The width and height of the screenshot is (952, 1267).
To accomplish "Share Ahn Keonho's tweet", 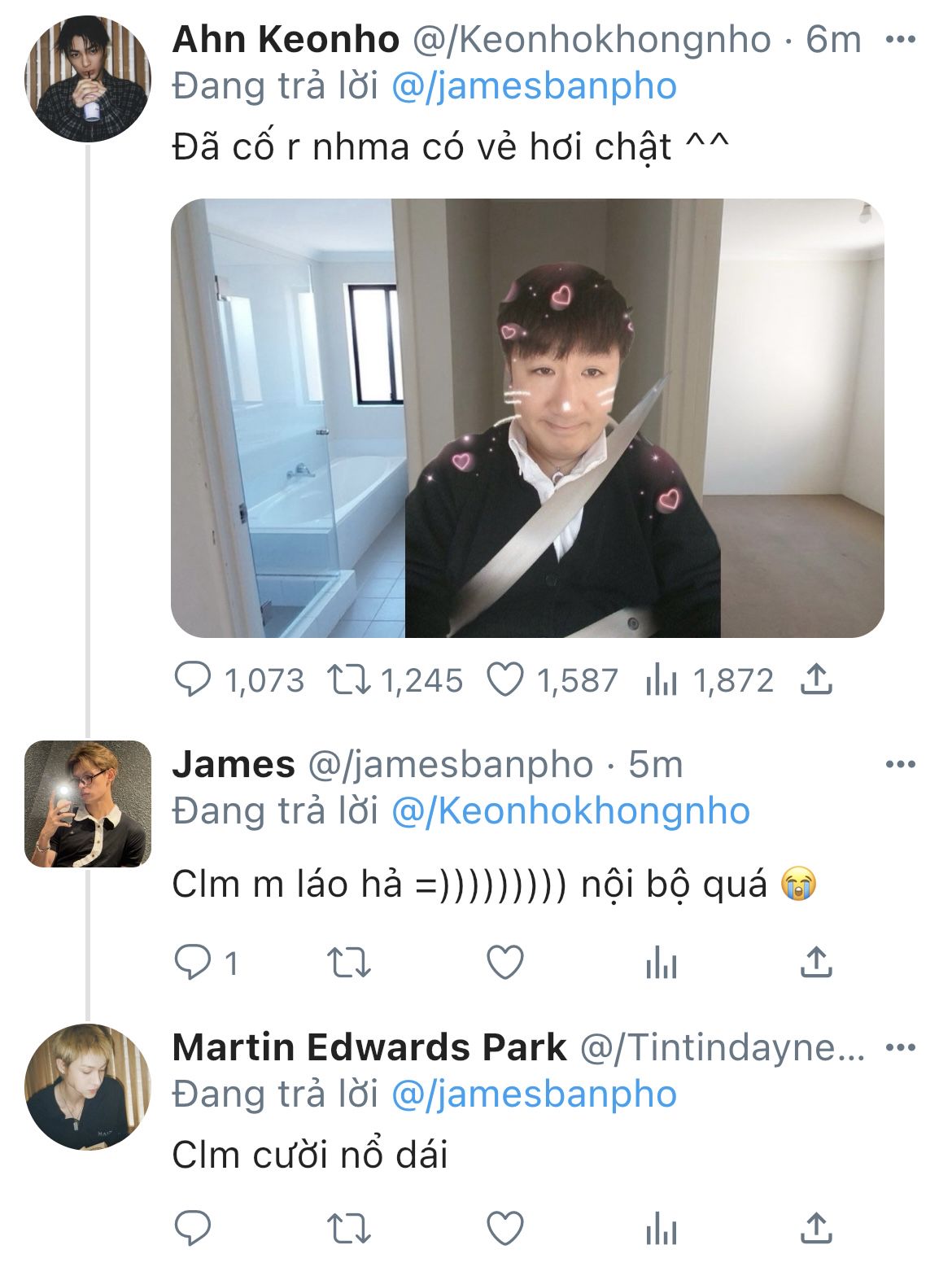I will pyautogui.click(x=816, y=680).
